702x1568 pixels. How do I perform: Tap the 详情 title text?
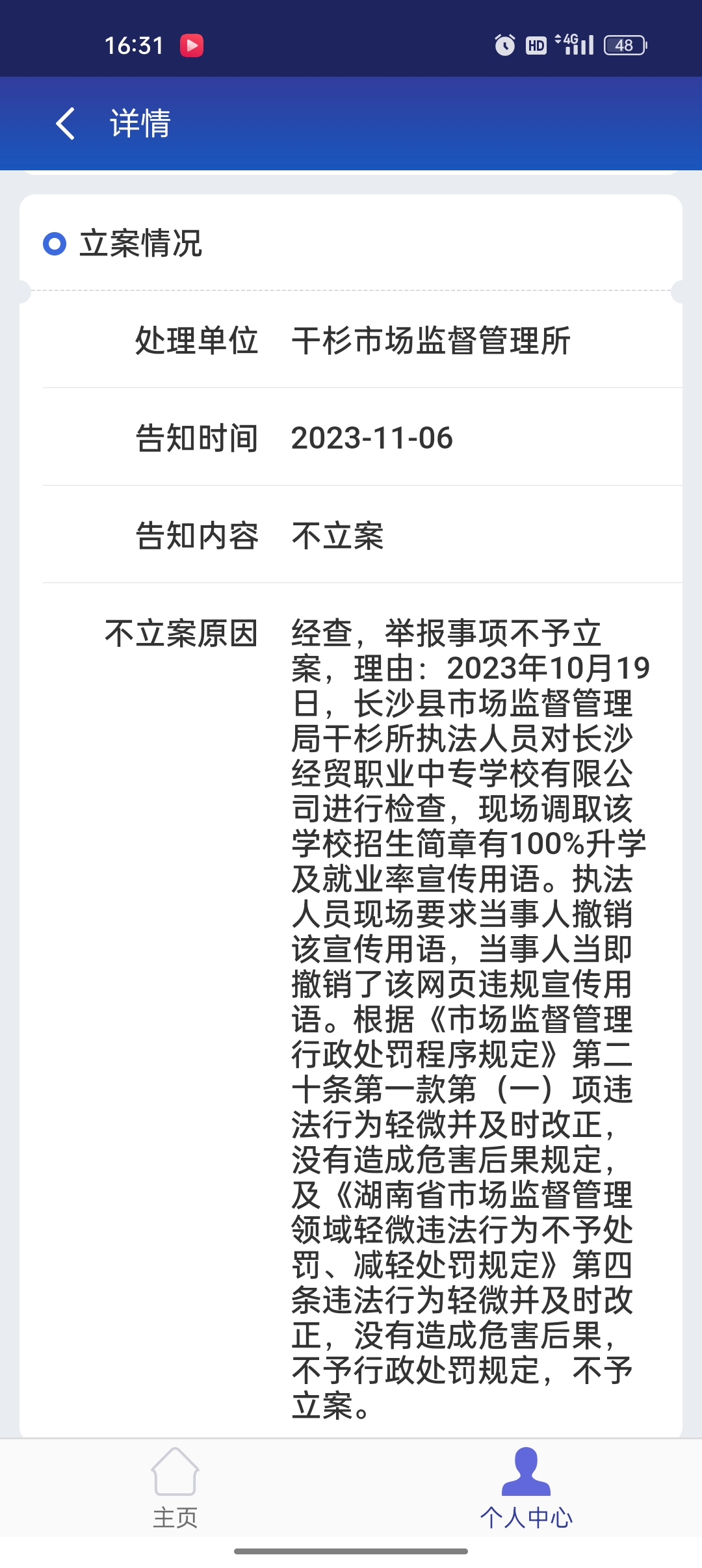[138, 124]
